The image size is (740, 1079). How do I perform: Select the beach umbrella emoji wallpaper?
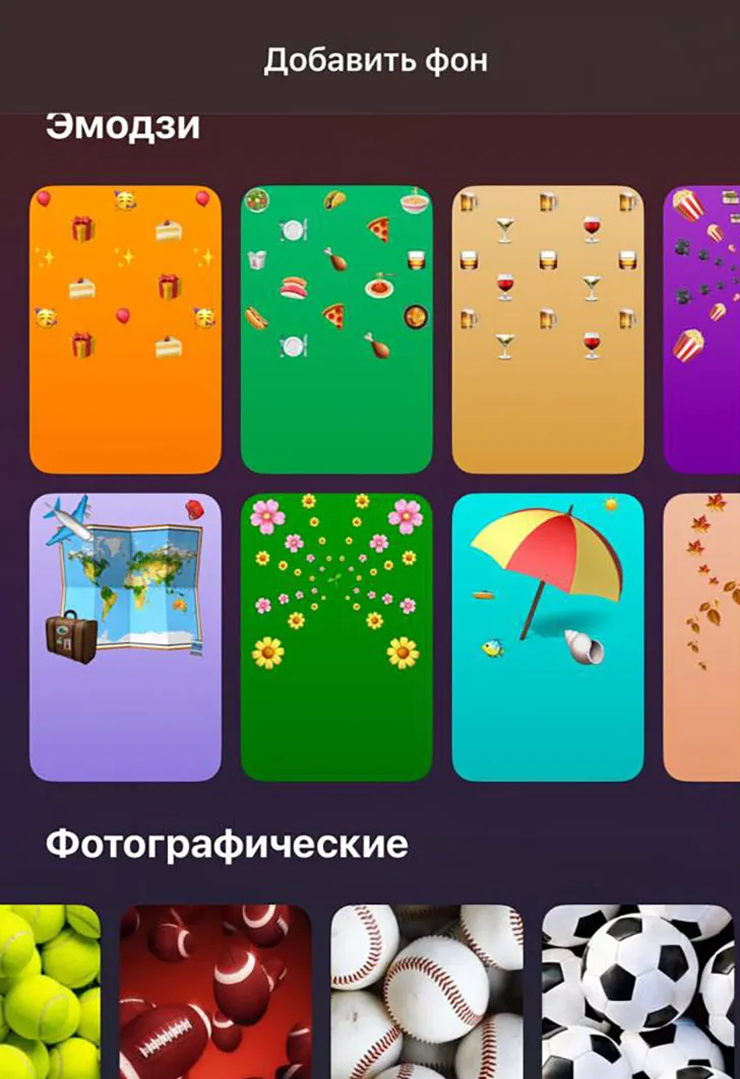548,637
